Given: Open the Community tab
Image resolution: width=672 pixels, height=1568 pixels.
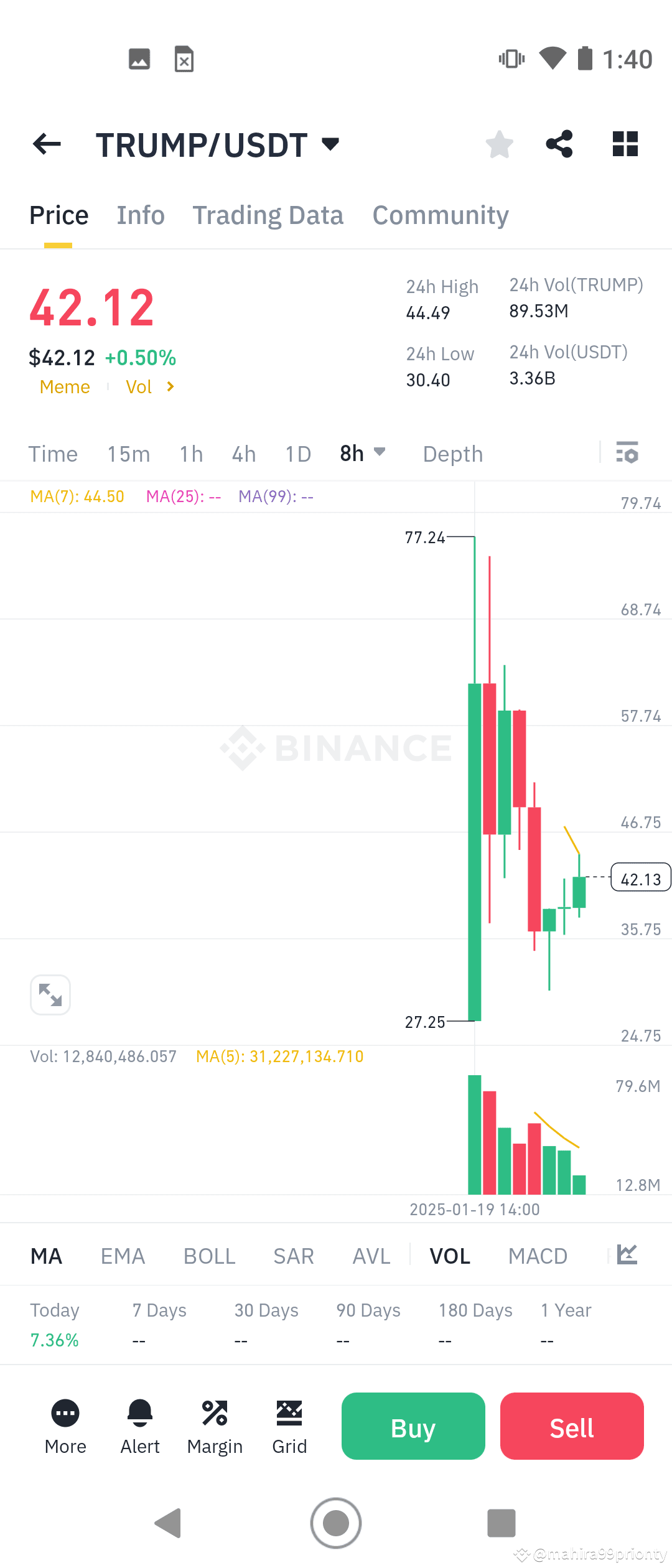Looking at the screenshot, I should coord(440,215).
